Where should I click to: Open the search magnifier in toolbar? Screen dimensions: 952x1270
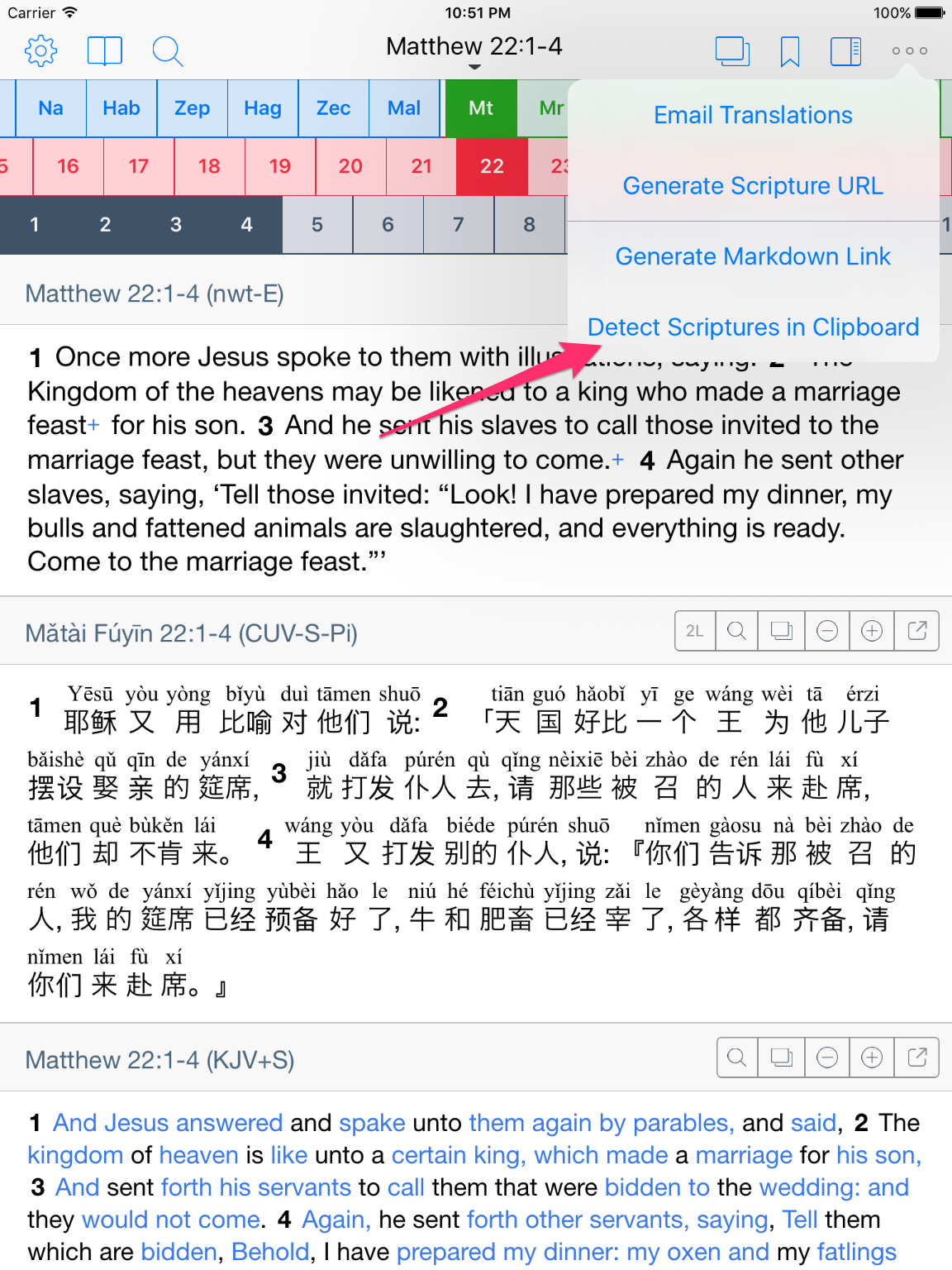point(167,51)
